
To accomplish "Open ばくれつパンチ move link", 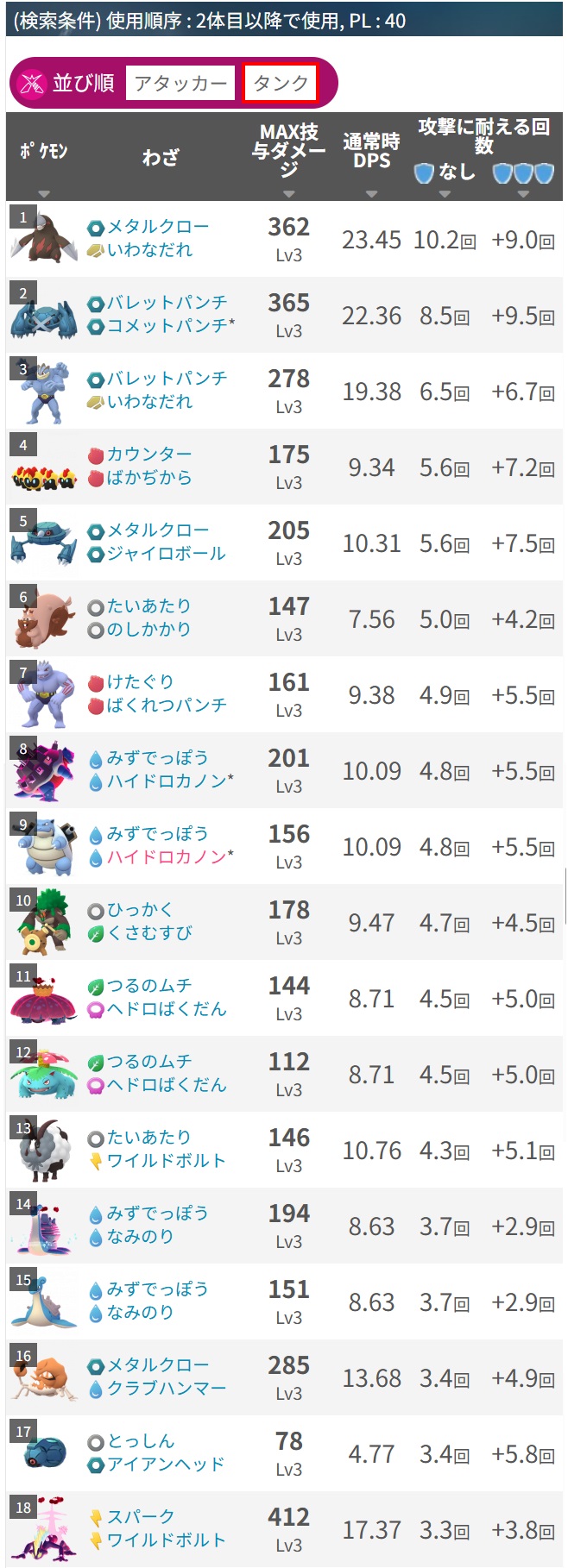I will click(166, 706).
